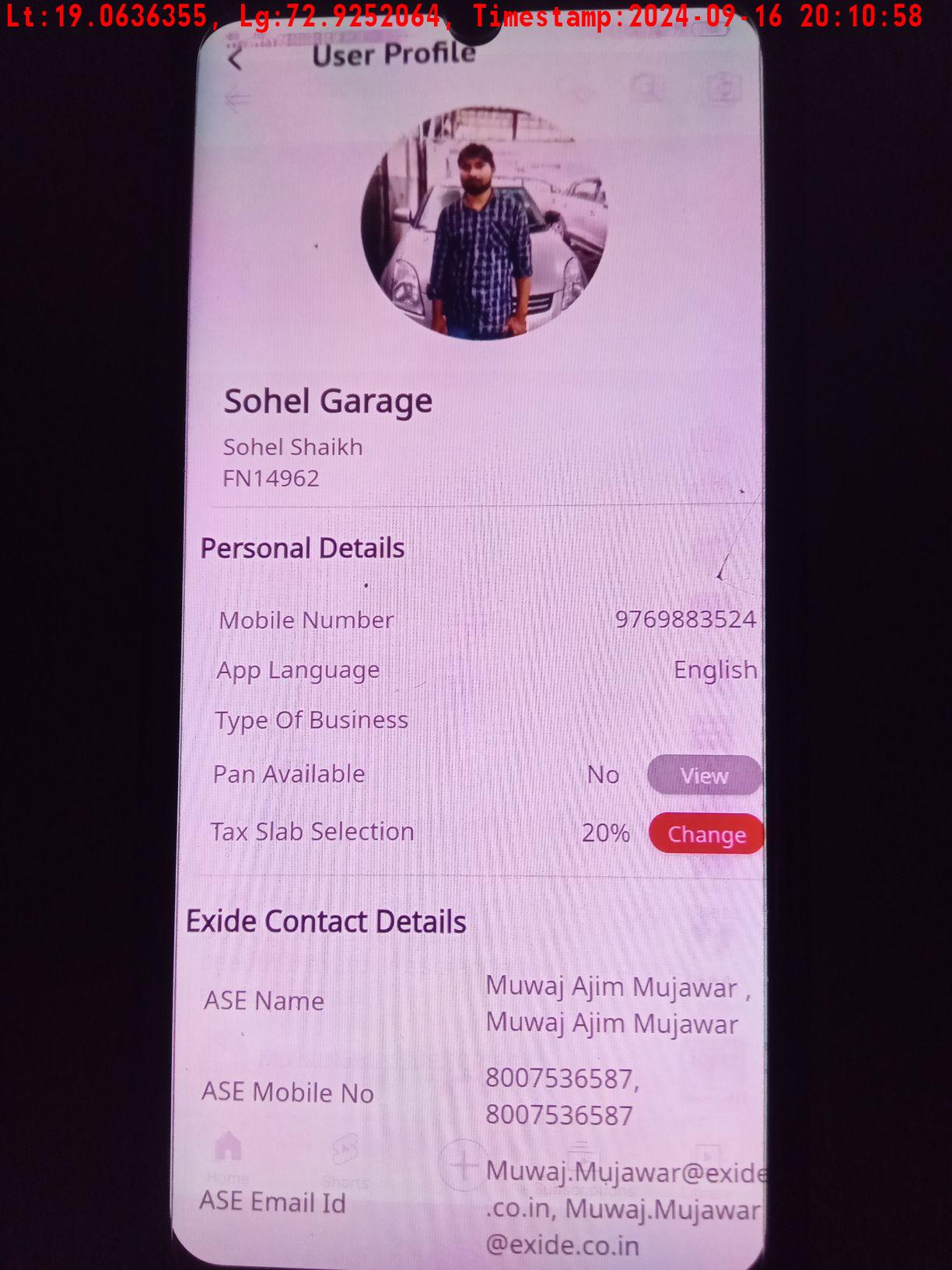Change the tax slab selection
952x1270 pixels.
(x=706, y=834)
